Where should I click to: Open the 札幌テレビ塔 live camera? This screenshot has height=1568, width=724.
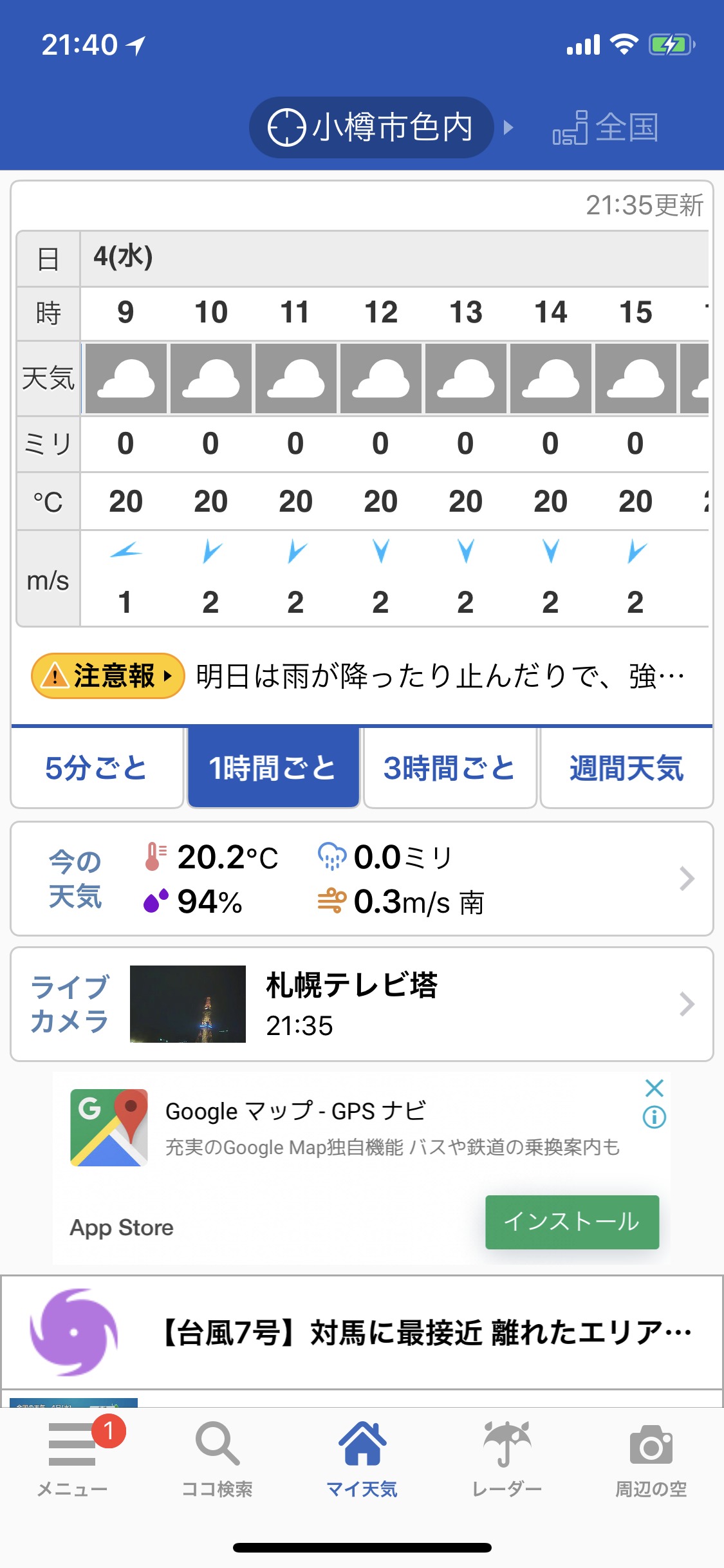[x=362, y=1004]
